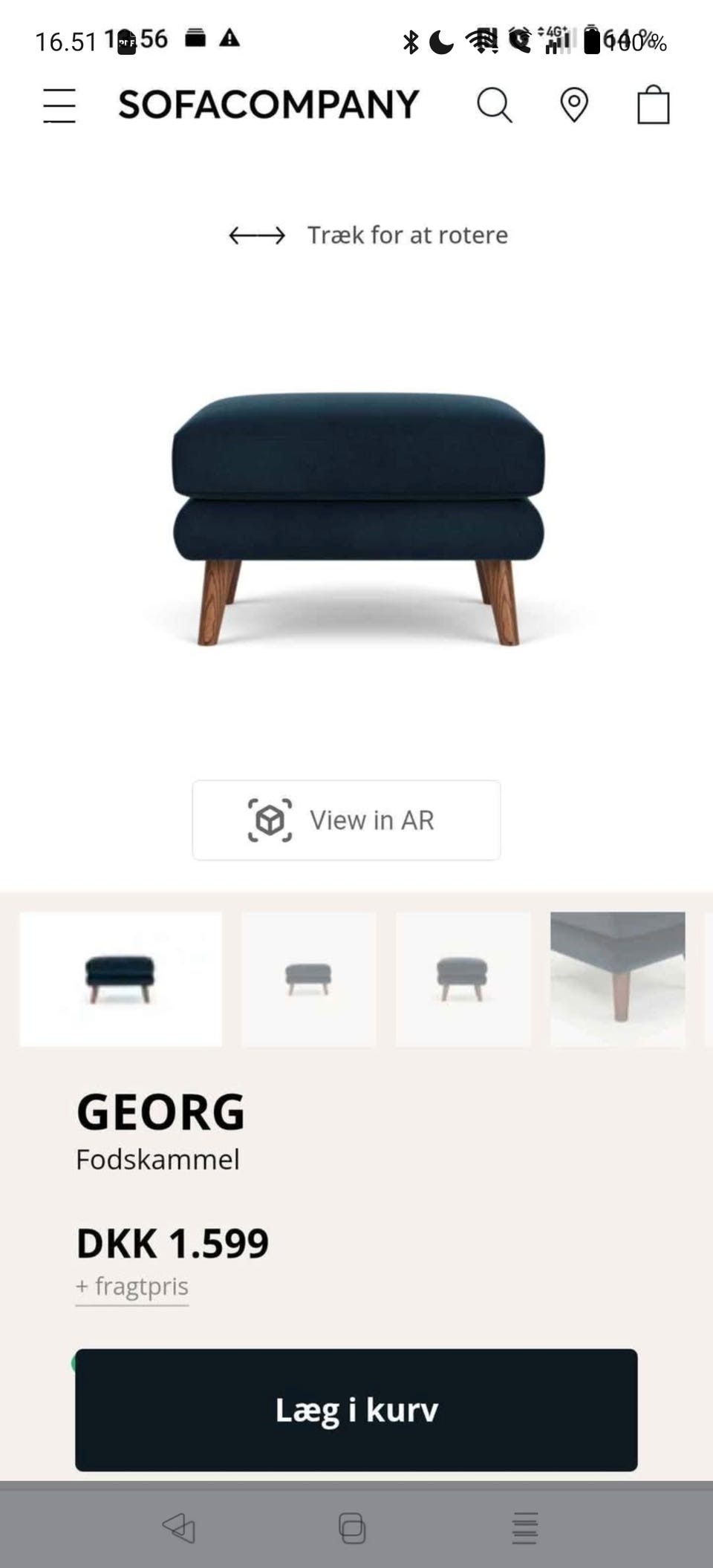
Task: Select the close-up wooden leg thumbnail
Action: (616, 979)
